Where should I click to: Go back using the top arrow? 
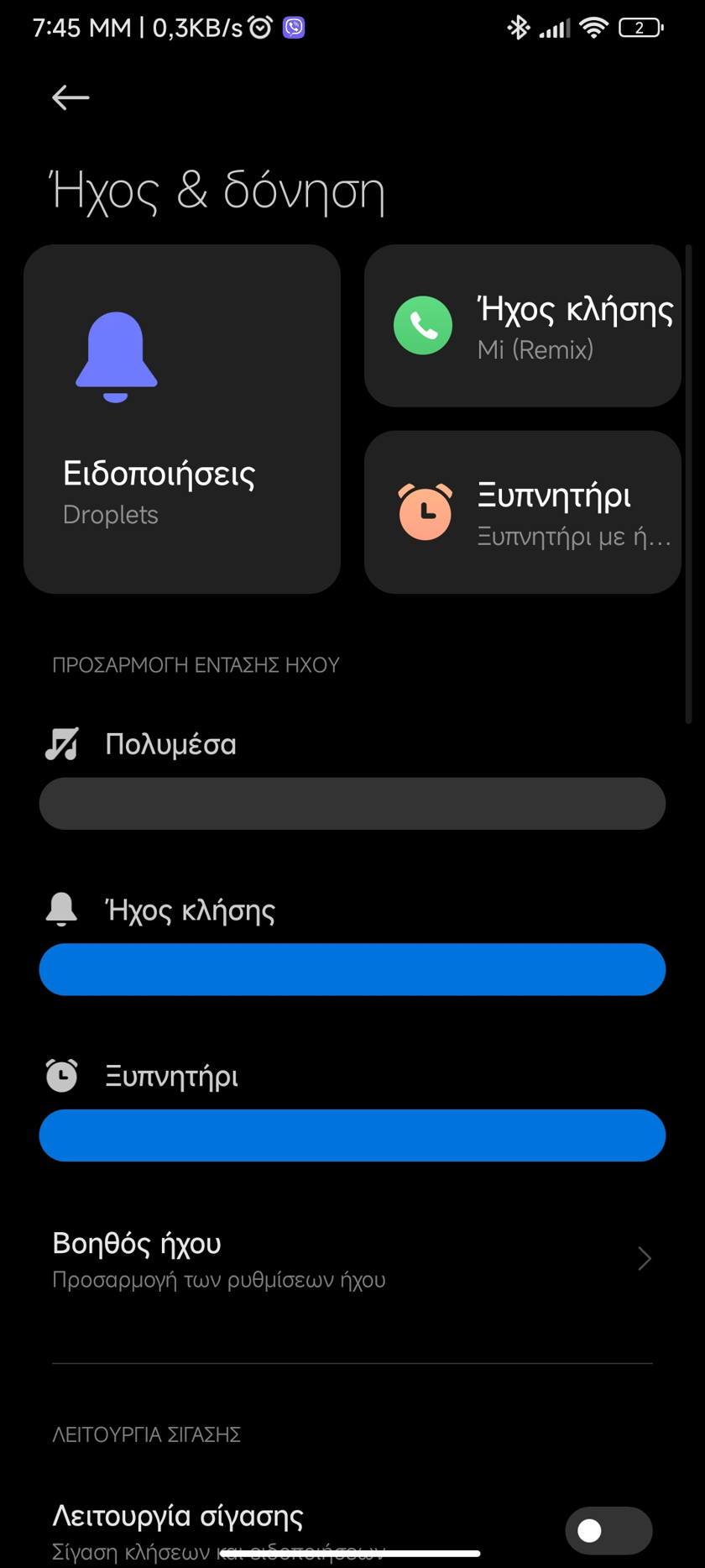[x=70, y=97]
